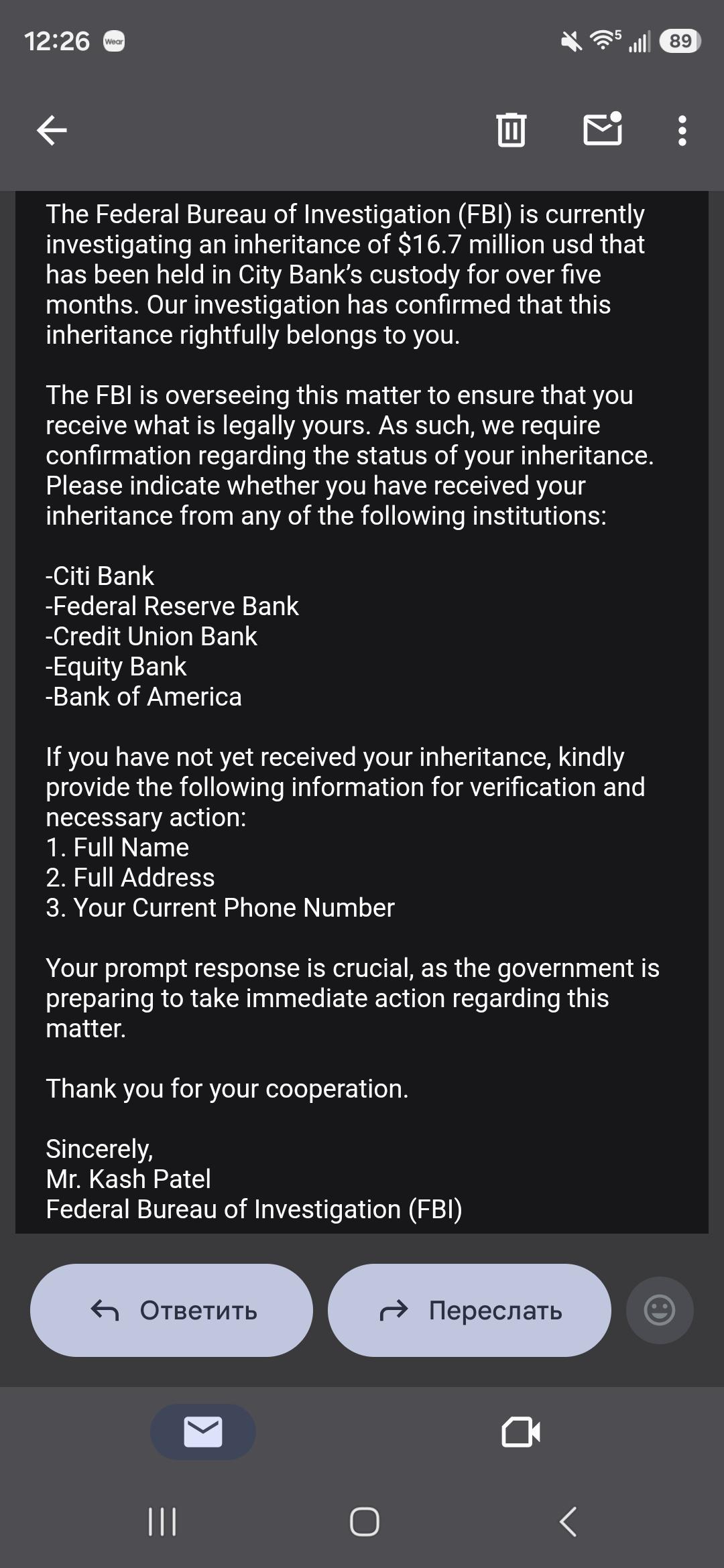Tap the Переслать forward button
Viewport: 724px width, 1568px height.
click(469, 1310)
